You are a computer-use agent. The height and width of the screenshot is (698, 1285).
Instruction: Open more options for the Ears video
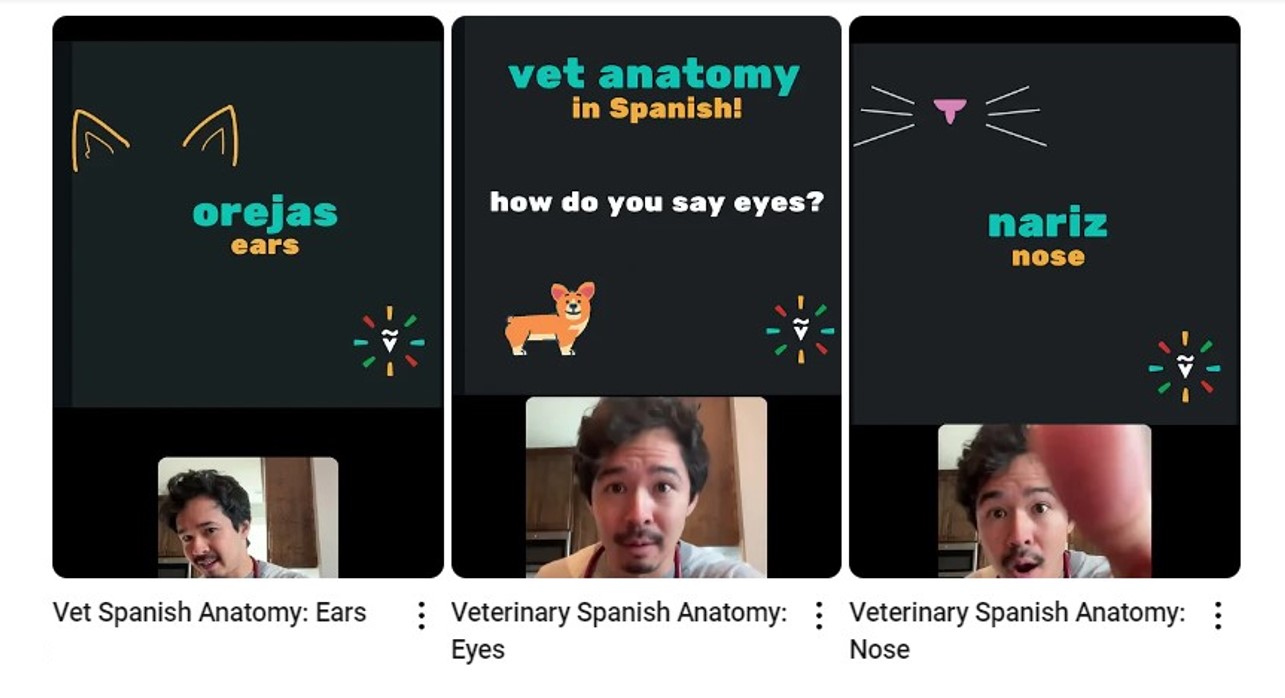(421, 616)
